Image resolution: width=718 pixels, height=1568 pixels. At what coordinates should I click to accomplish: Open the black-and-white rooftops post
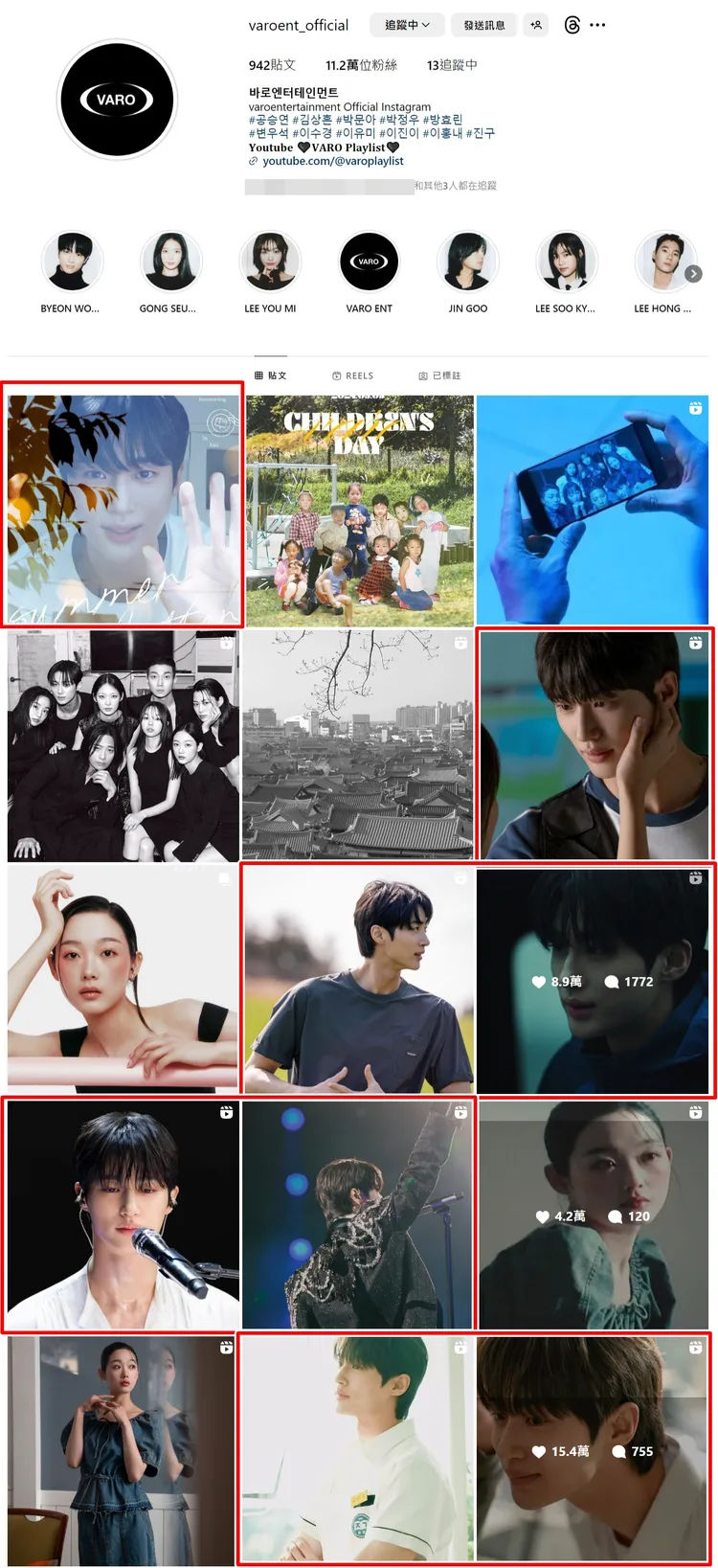tap(358, 745)
